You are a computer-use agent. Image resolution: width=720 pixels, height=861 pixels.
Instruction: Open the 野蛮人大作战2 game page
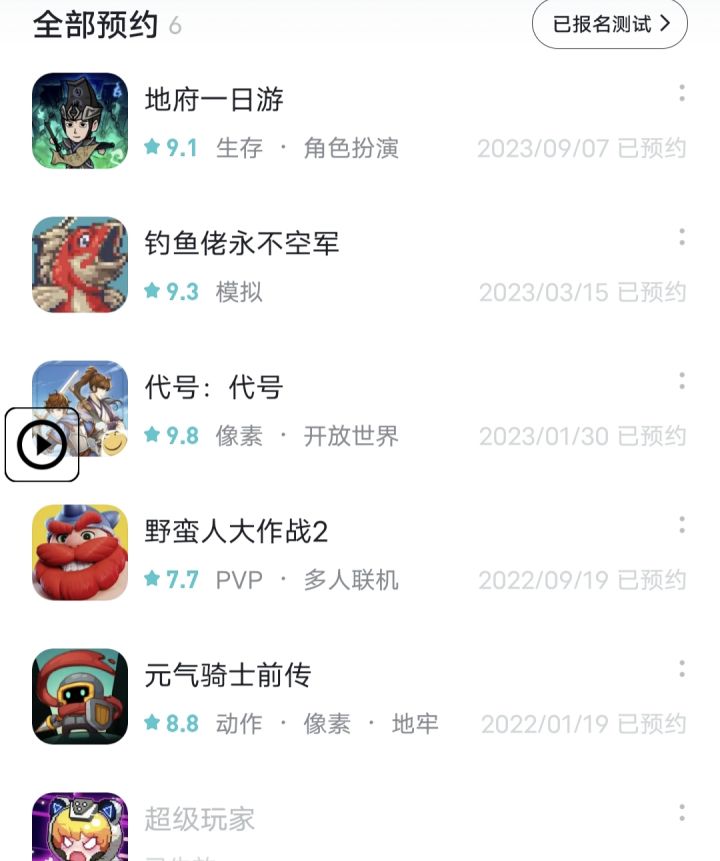[x=236, y=531]
